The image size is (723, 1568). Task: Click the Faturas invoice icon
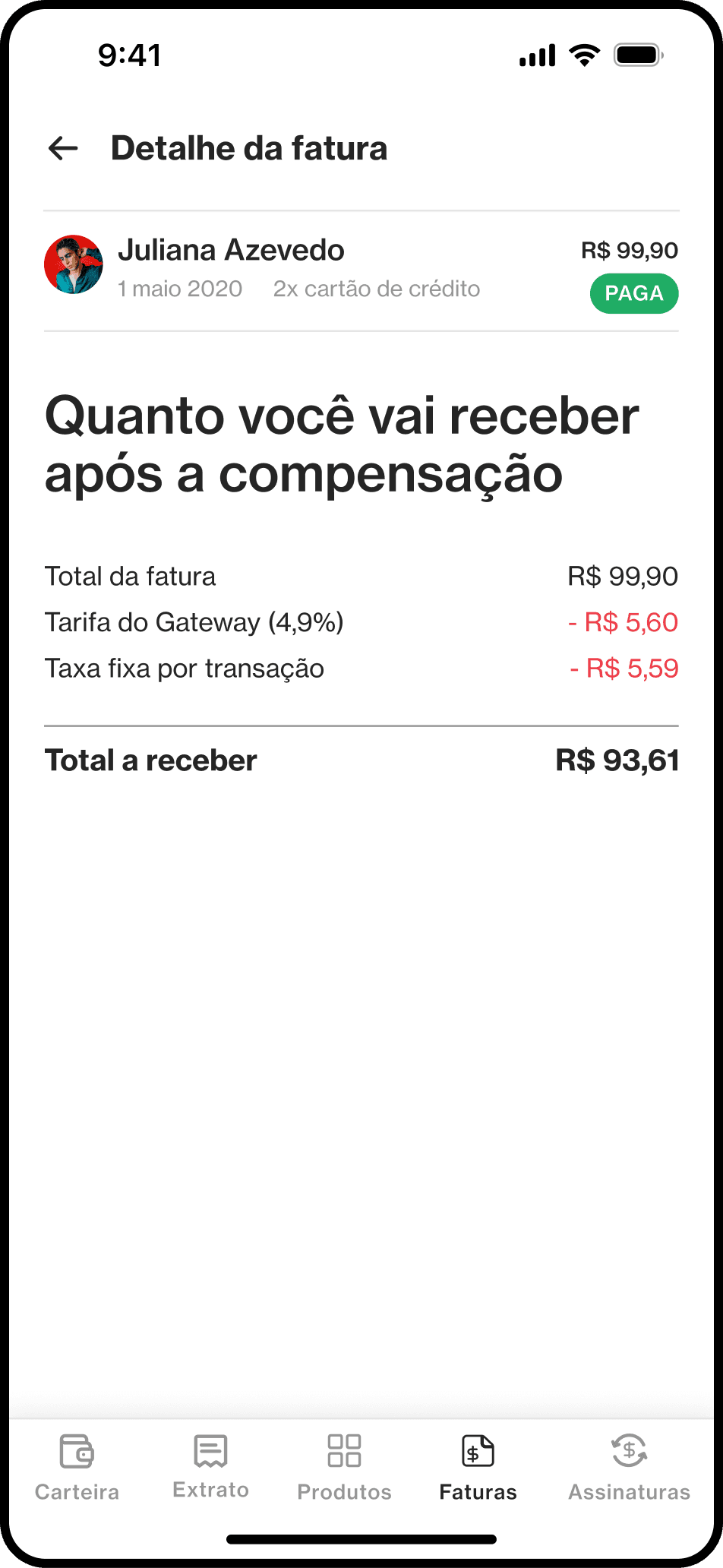coord(478,1449)
